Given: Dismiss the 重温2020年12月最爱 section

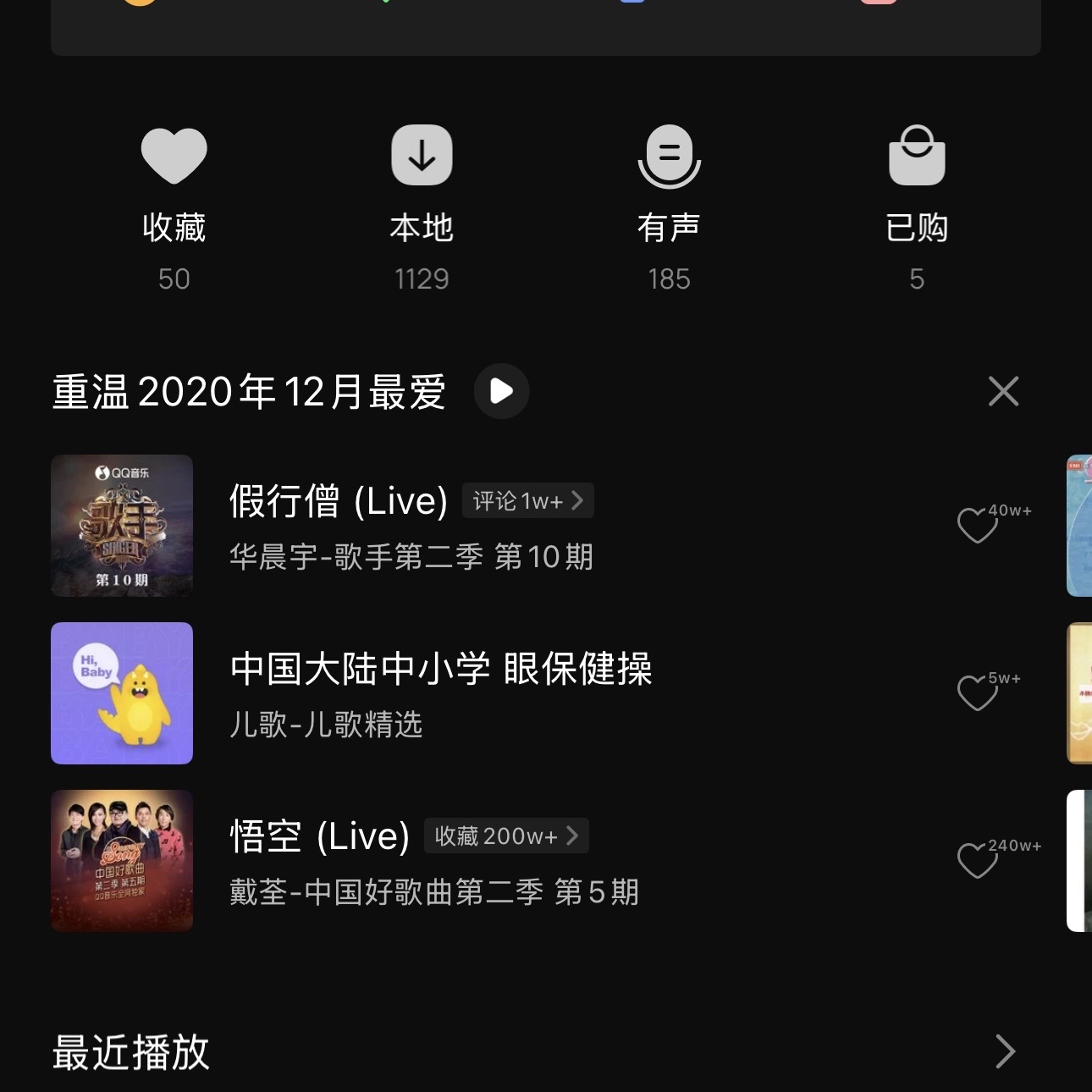Looking at the screenshot, I should pos(1003,391).
